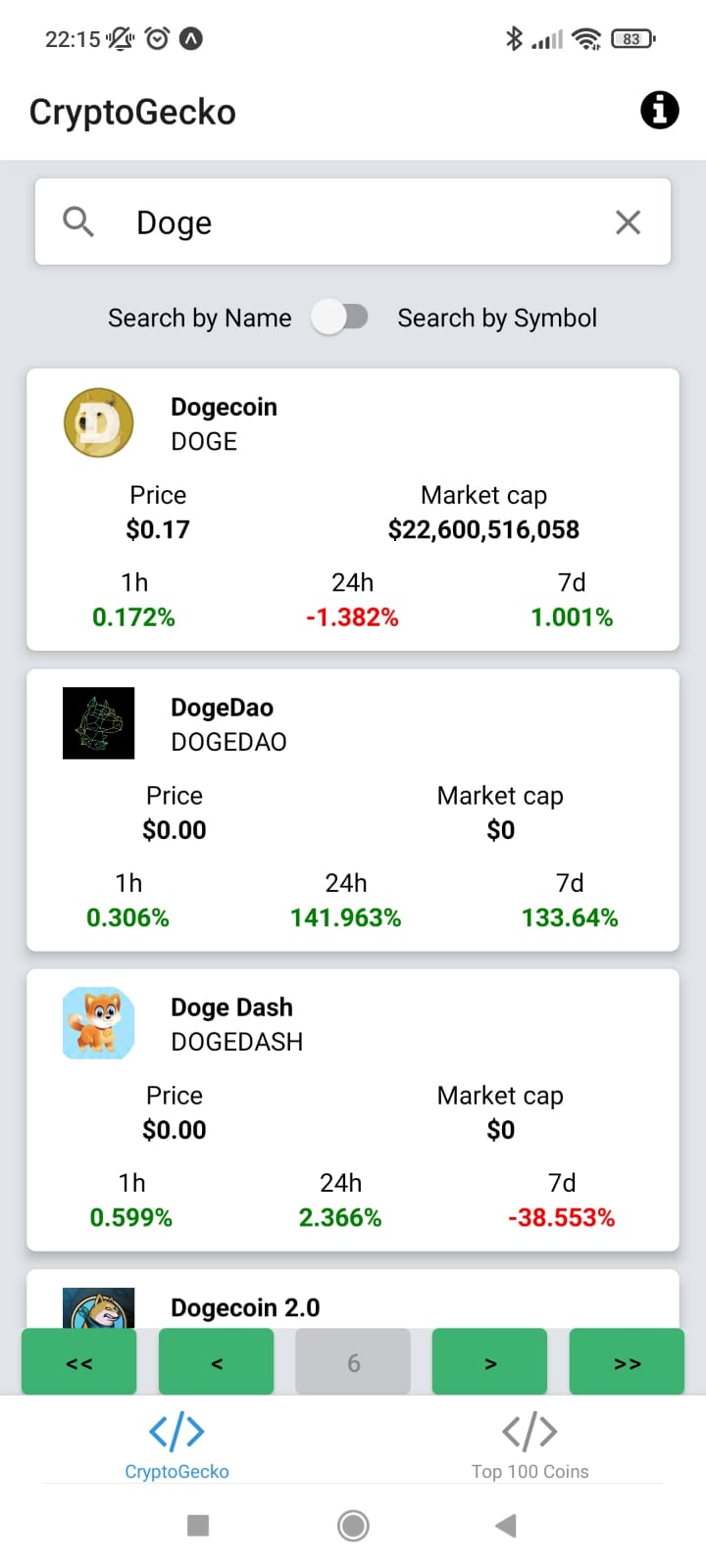Open the info icon in the app bar
This screenshot has width=706, height=1568.
(x=659, y=110)
